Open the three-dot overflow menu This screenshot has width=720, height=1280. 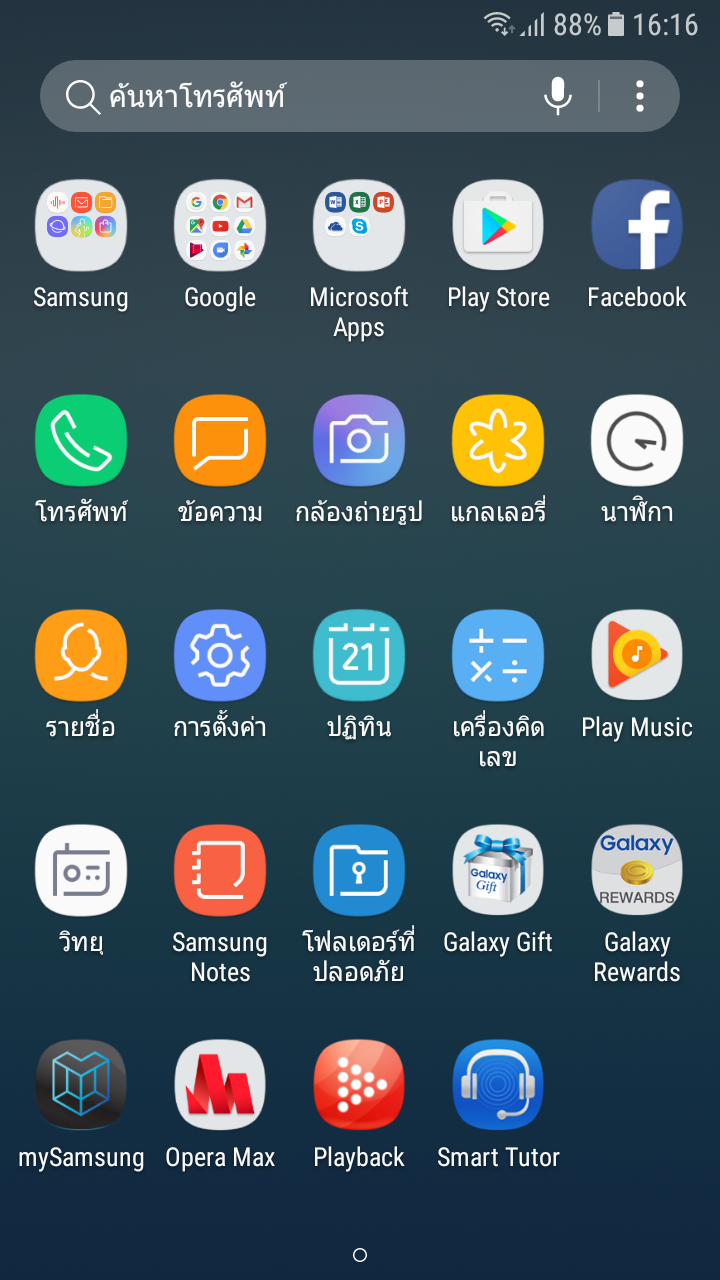pos(640,97)
